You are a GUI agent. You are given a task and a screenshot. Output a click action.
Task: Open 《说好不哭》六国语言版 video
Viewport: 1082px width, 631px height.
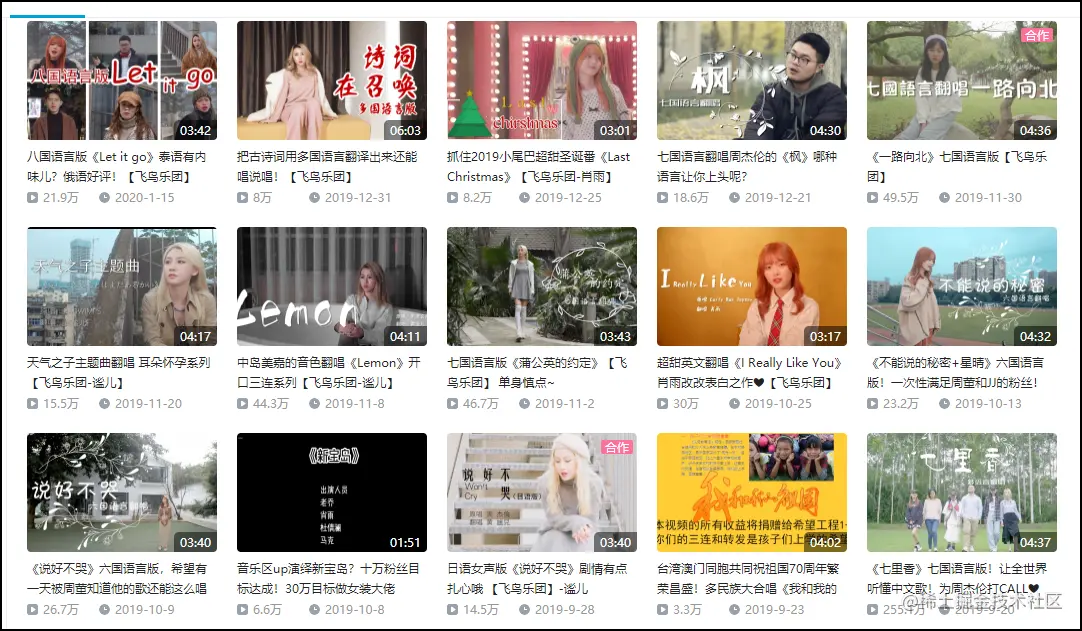(121, 493)
